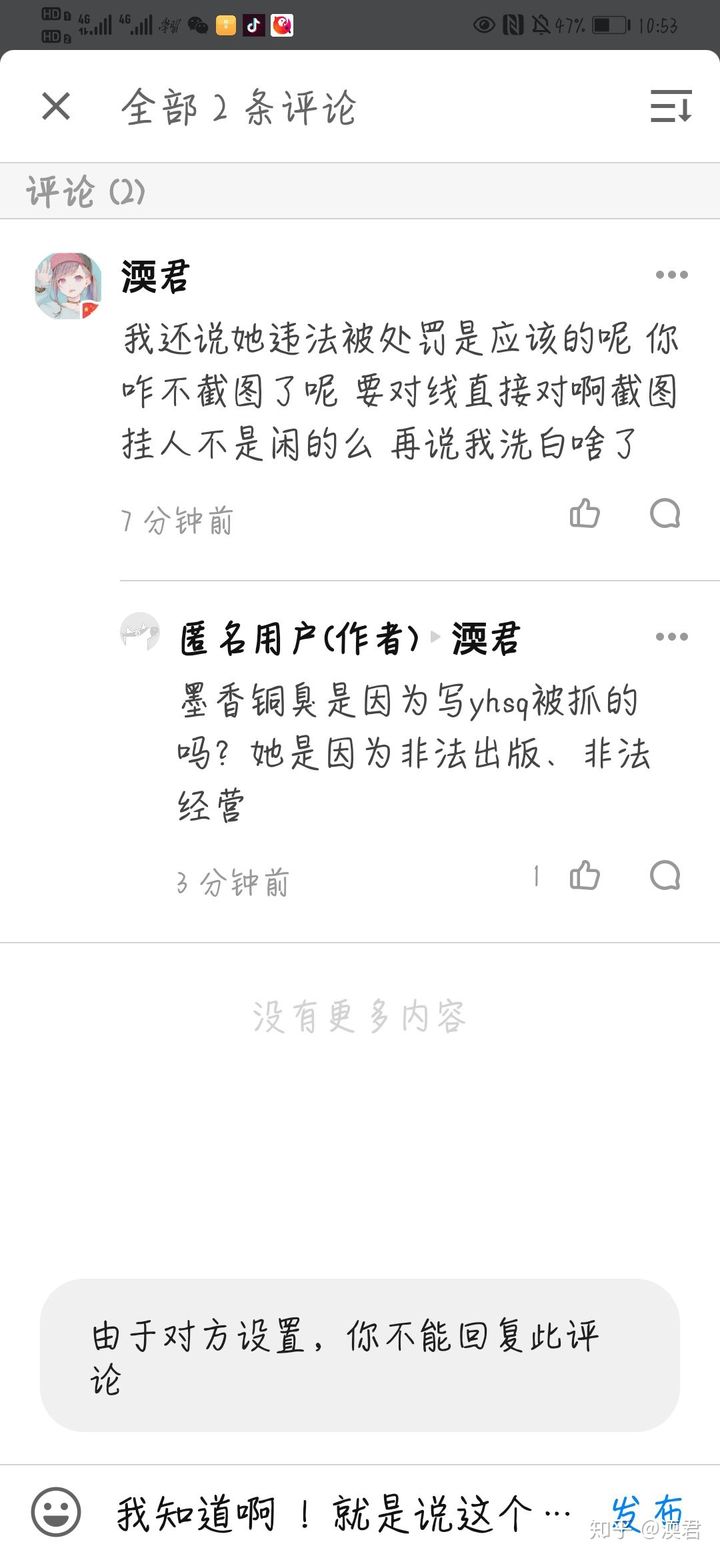Open overflow menu on 澳君's comment
Viewport: 720px width, 1560px height.
(x=671, y=275)
